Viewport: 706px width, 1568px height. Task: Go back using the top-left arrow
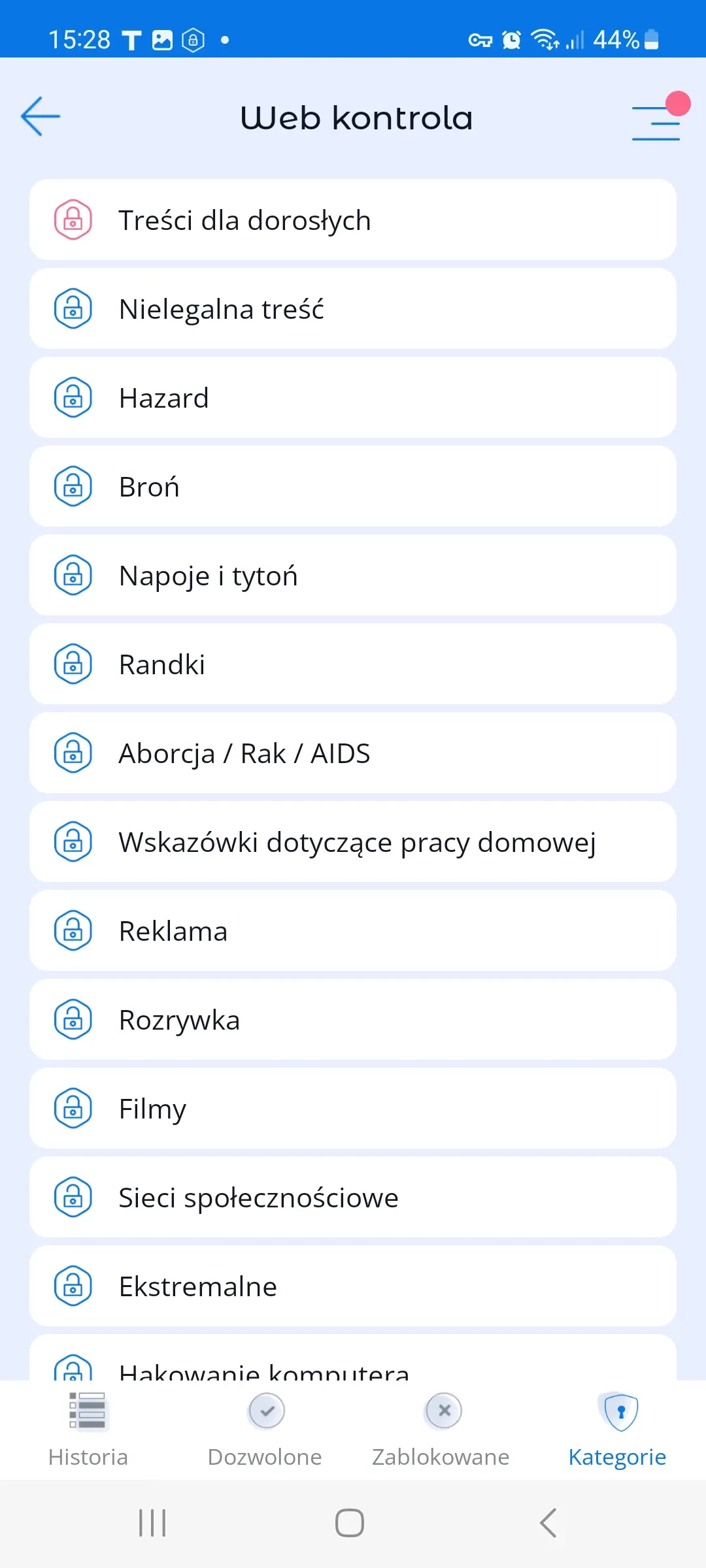click(x=41, y=116)
